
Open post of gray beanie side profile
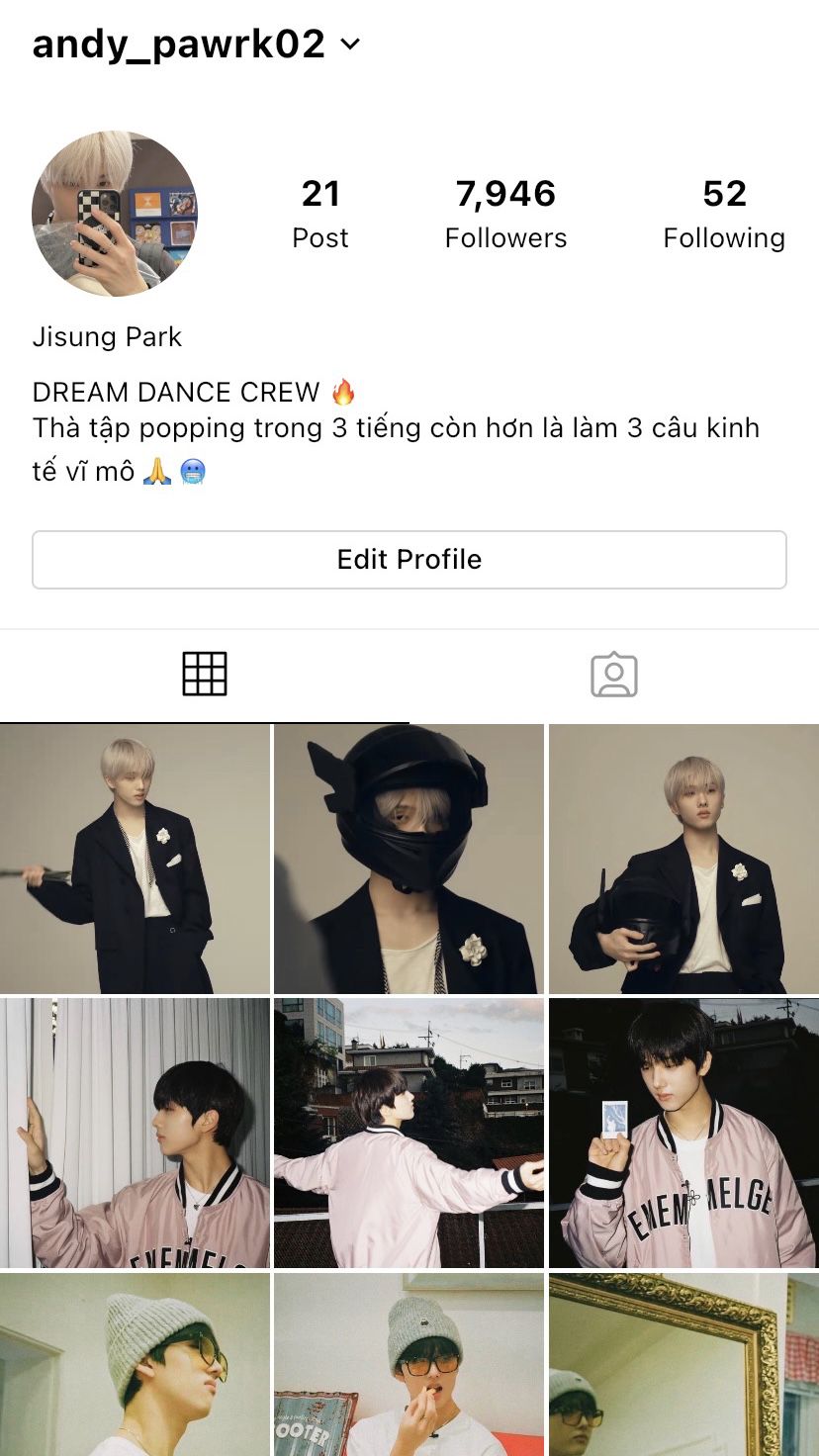tap(135, 1365)
